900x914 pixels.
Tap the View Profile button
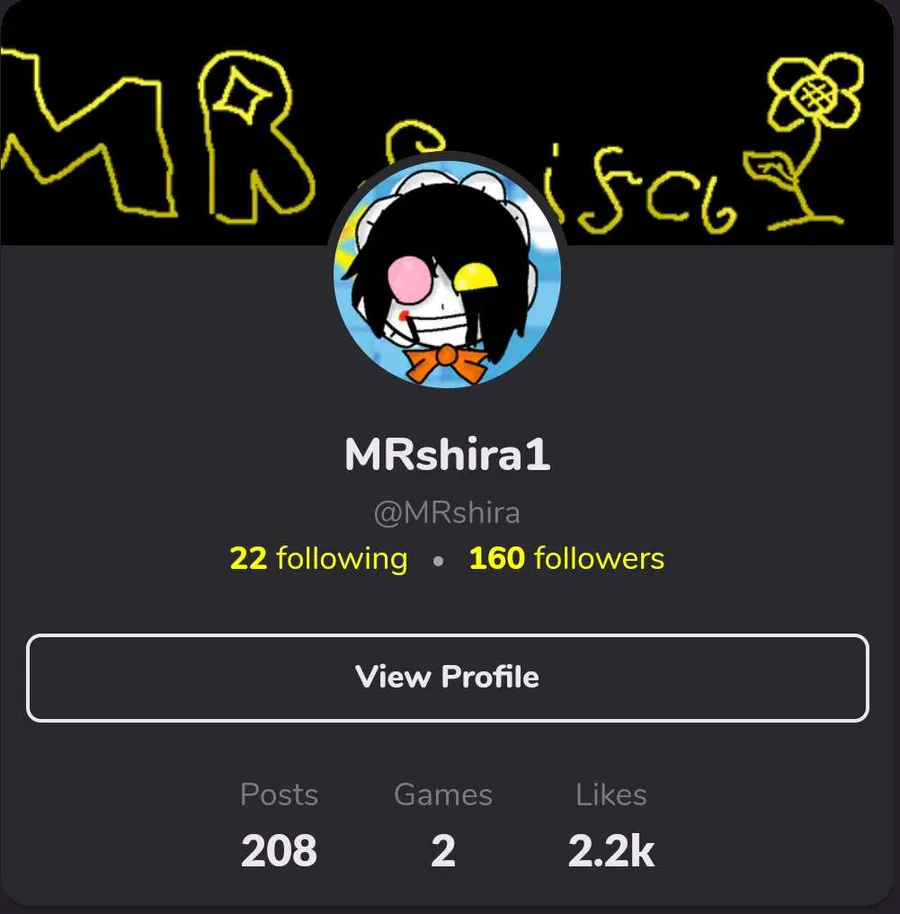click(447, 677)
